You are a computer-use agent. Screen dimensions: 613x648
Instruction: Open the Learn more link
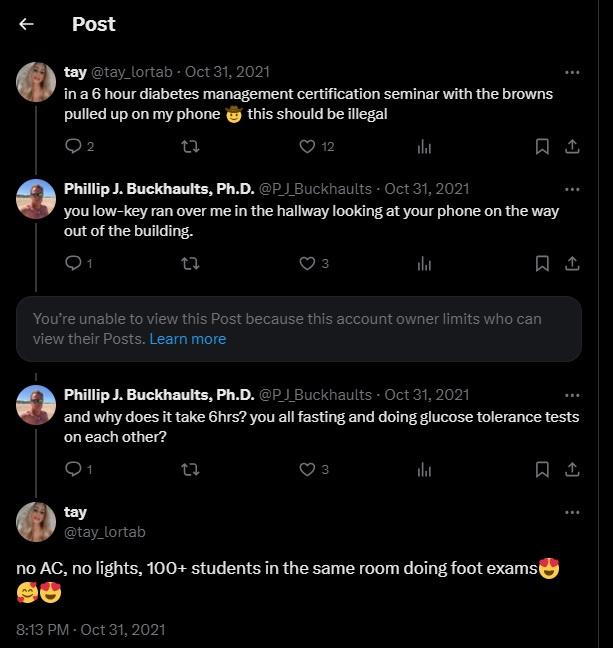[x=188, y=339]
